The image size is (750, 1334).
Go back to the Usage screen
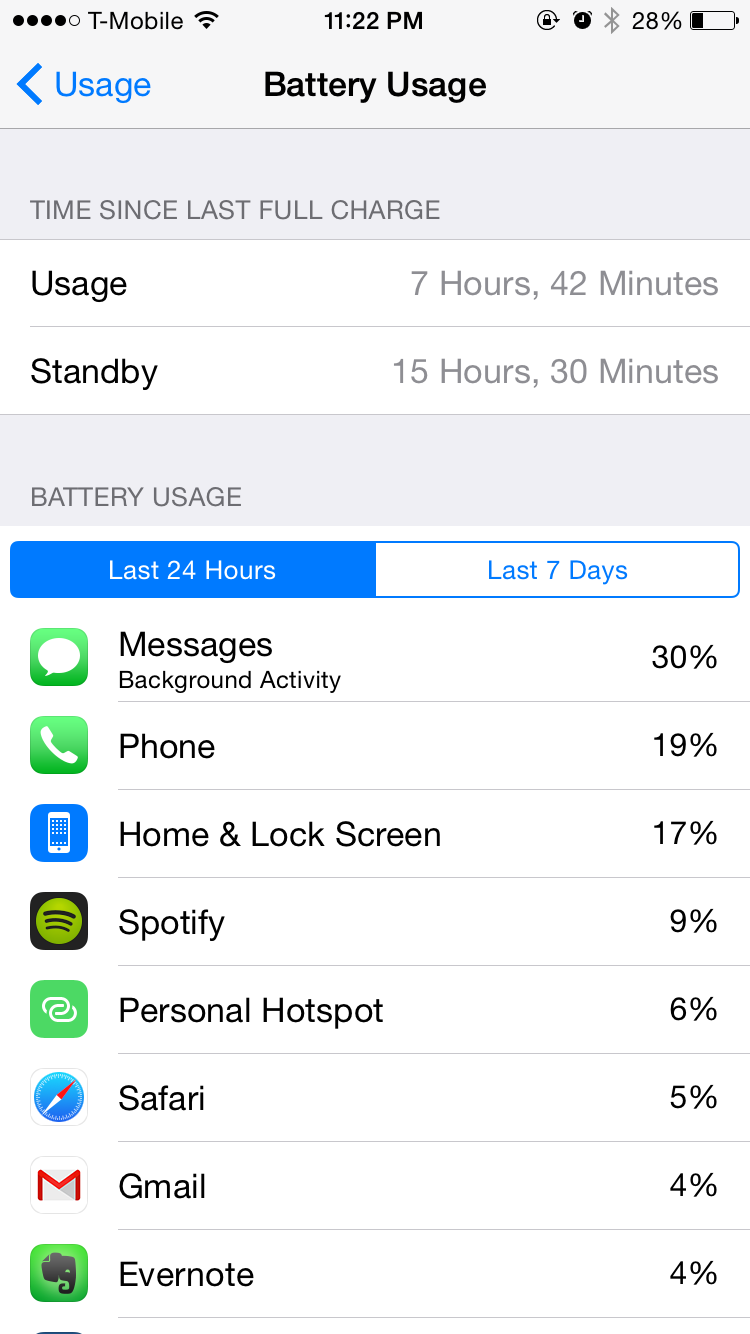84,85
